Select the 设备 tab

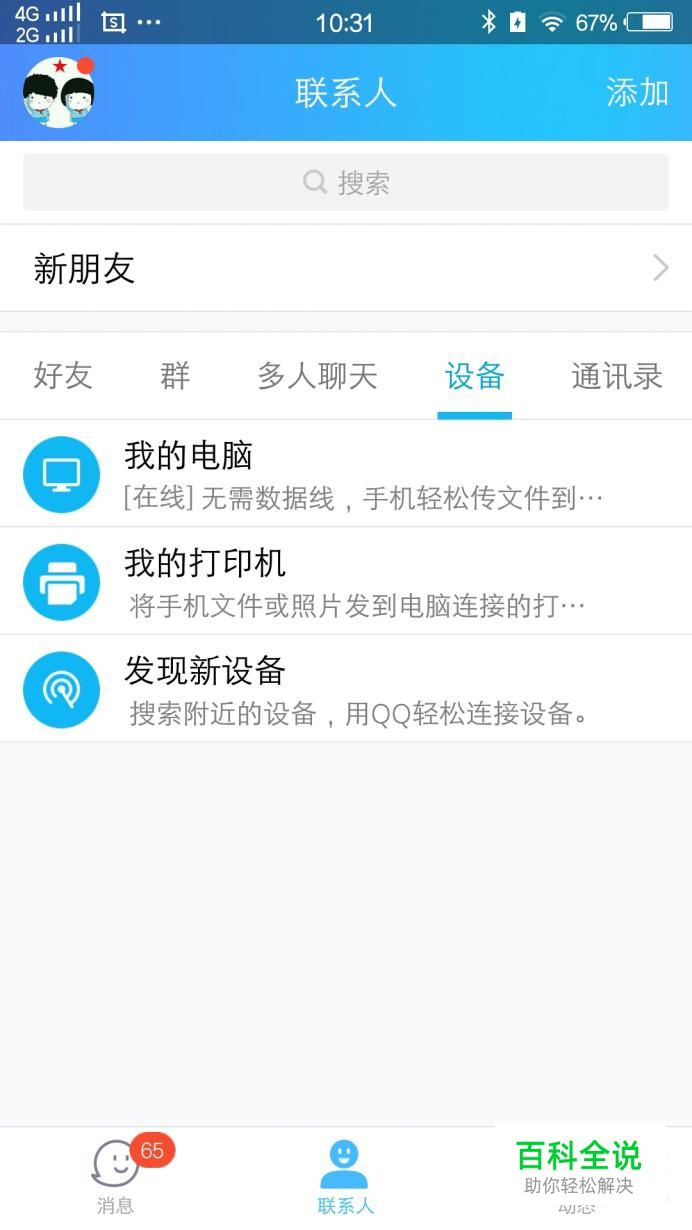point(474,376)
